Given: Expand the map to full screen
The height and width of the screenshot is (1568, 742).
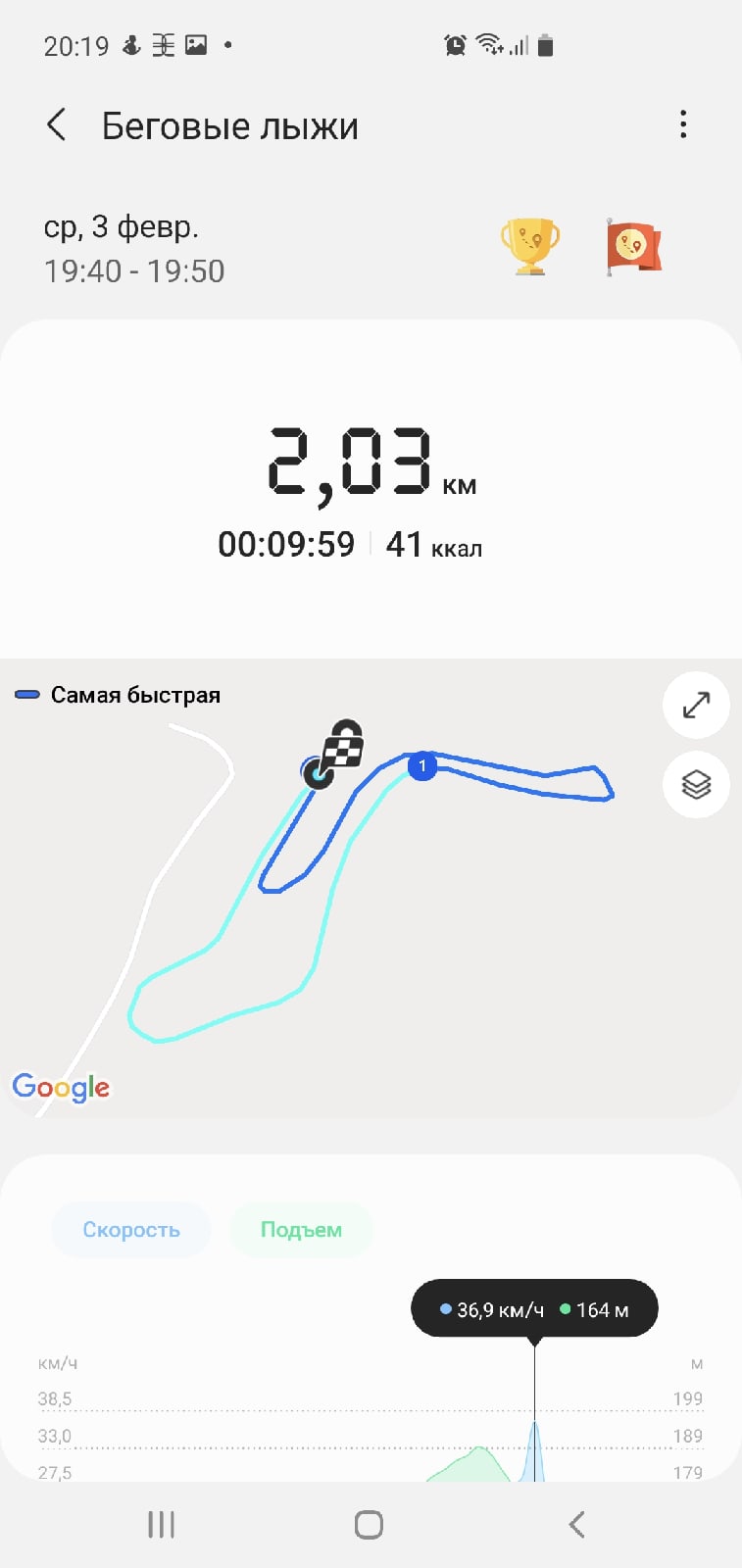Looking at the screenshot, I should [696, 705].
